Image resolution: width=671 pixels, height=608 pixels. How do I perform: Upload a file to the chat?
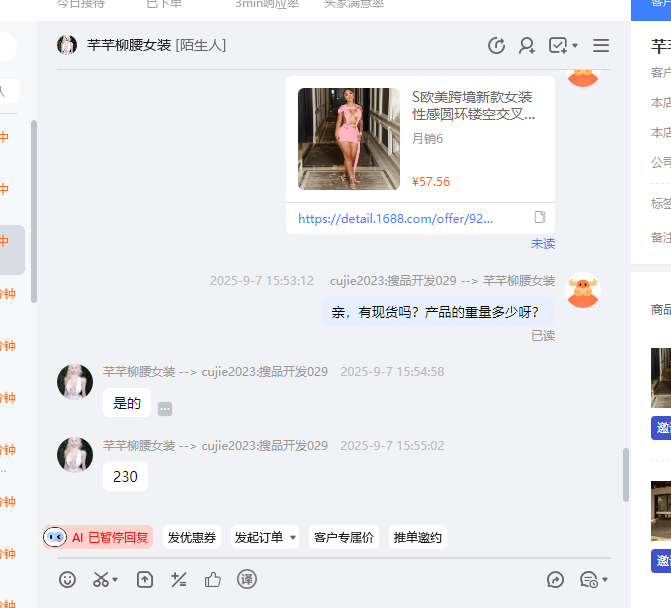coord(145,579)
